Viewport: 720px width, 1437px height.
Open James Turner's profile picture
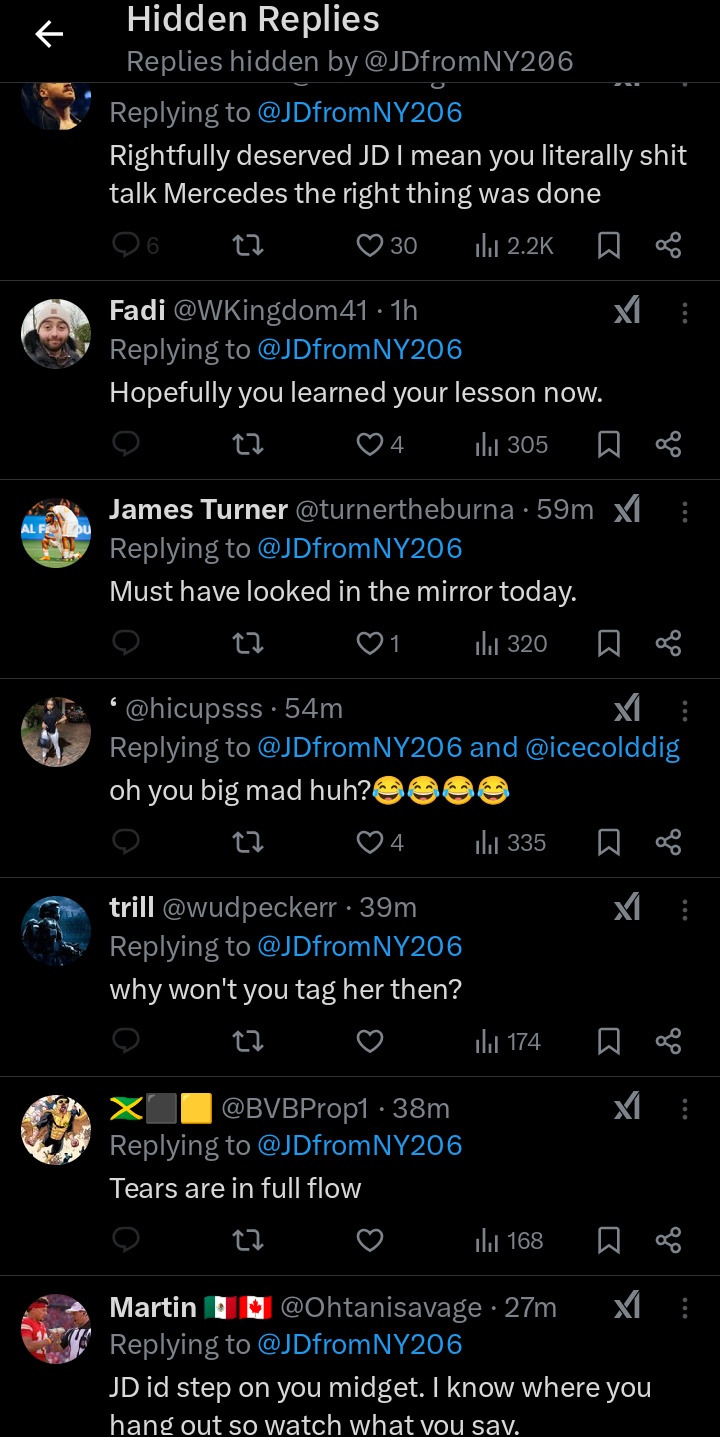click(56, 533)
